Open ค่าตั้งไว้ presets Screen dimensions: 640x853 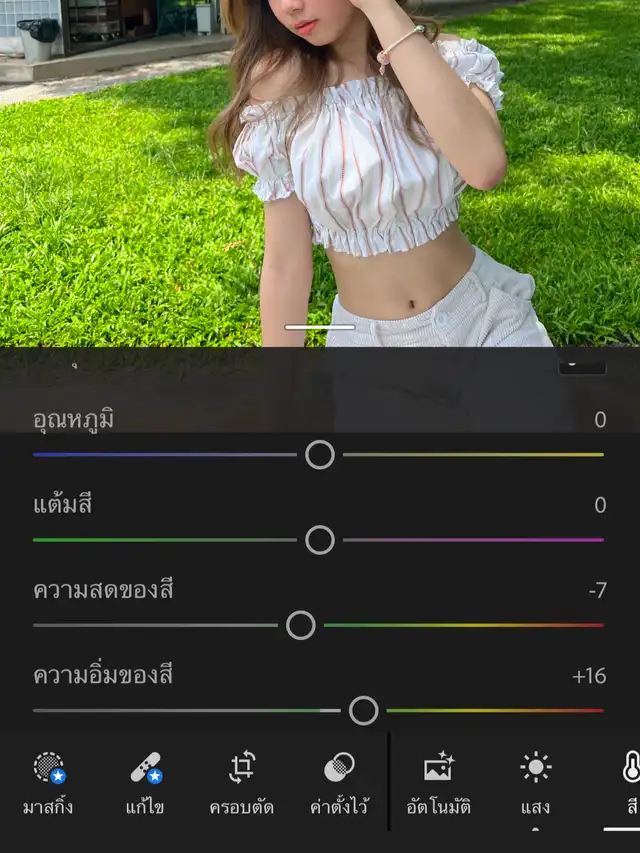(339, 783)
